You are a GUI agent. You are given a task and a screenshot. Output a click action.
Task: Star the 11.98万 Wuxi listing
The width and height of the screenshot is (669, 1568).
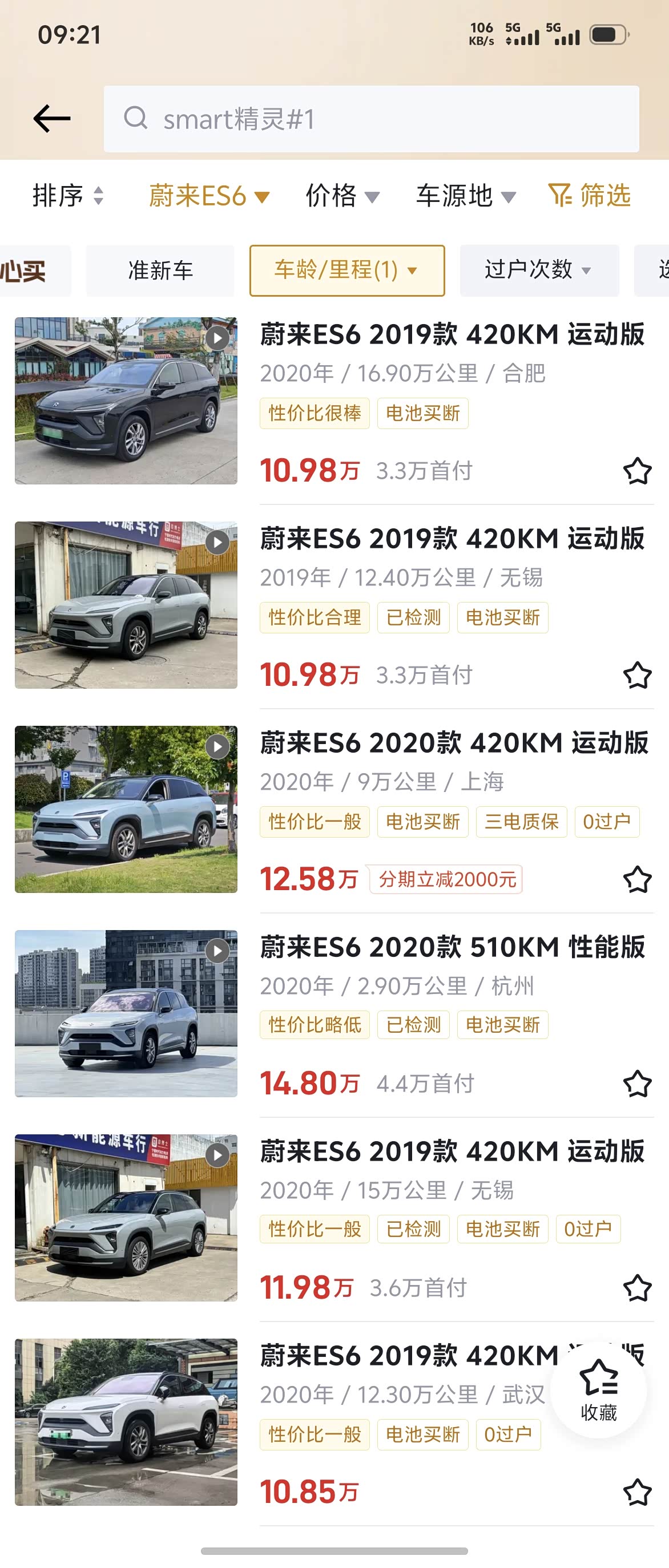point(636,1288)
